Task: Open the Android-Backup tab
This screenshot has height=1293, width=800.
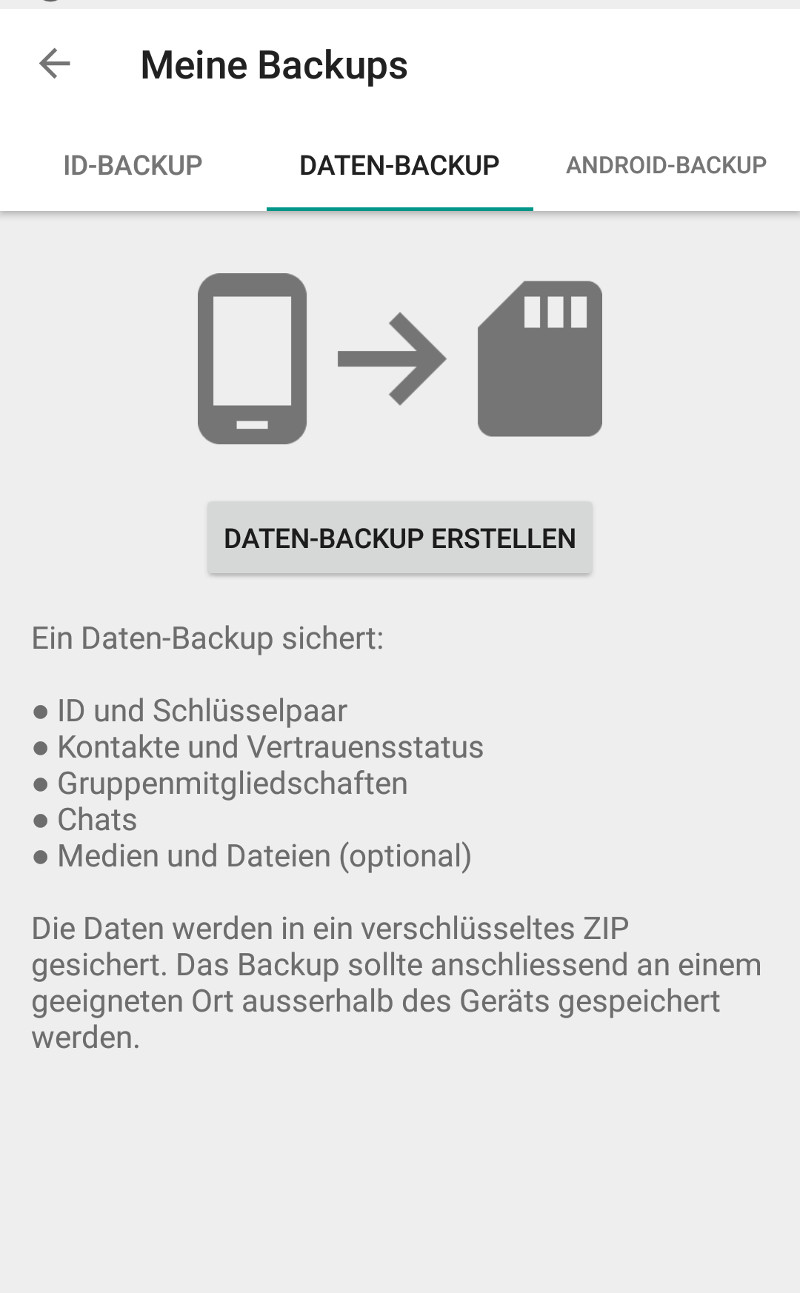Action: 666,165
